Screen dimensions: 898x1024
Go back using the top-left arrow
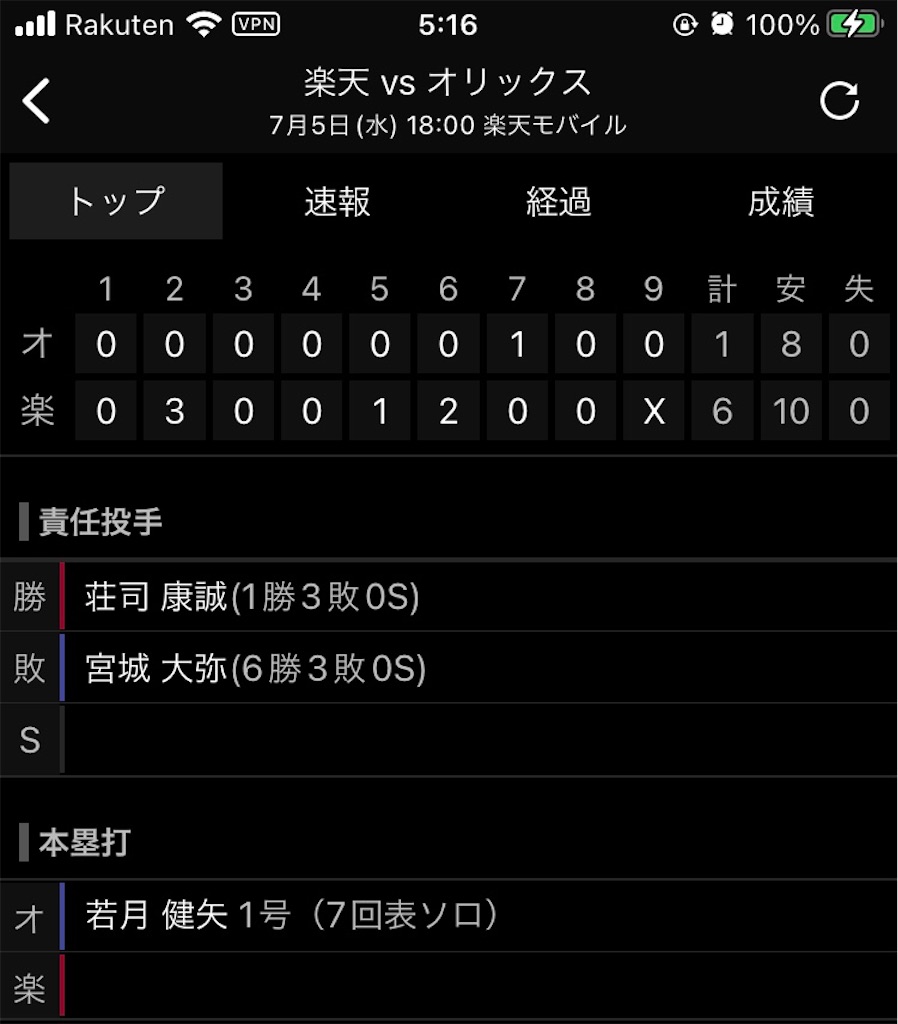click(x=37, y=102)
